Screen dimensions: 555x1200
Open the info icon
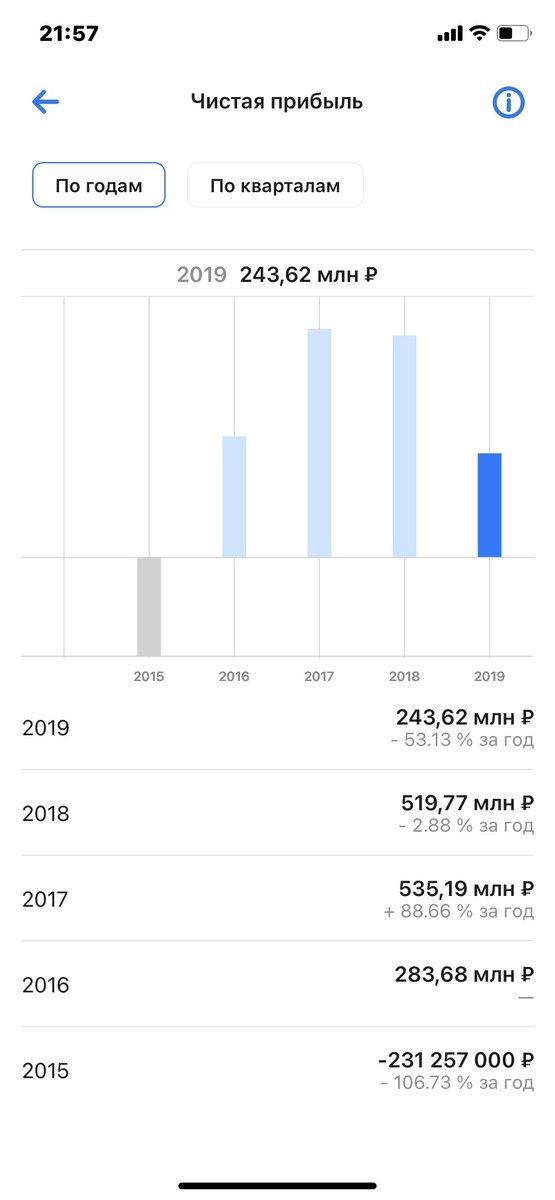[509, 102]
